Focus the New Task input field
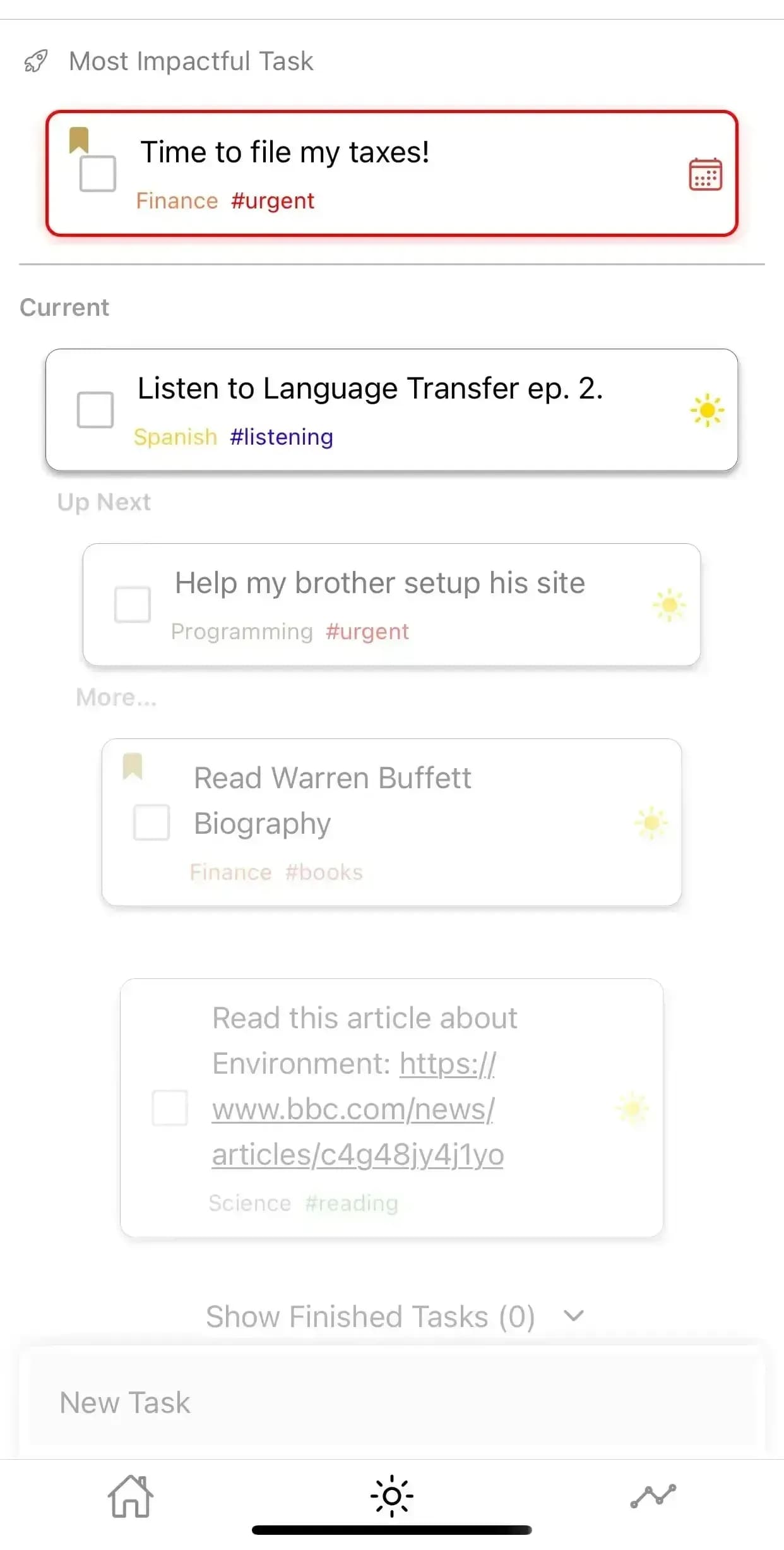 [x=392, y=1402]
